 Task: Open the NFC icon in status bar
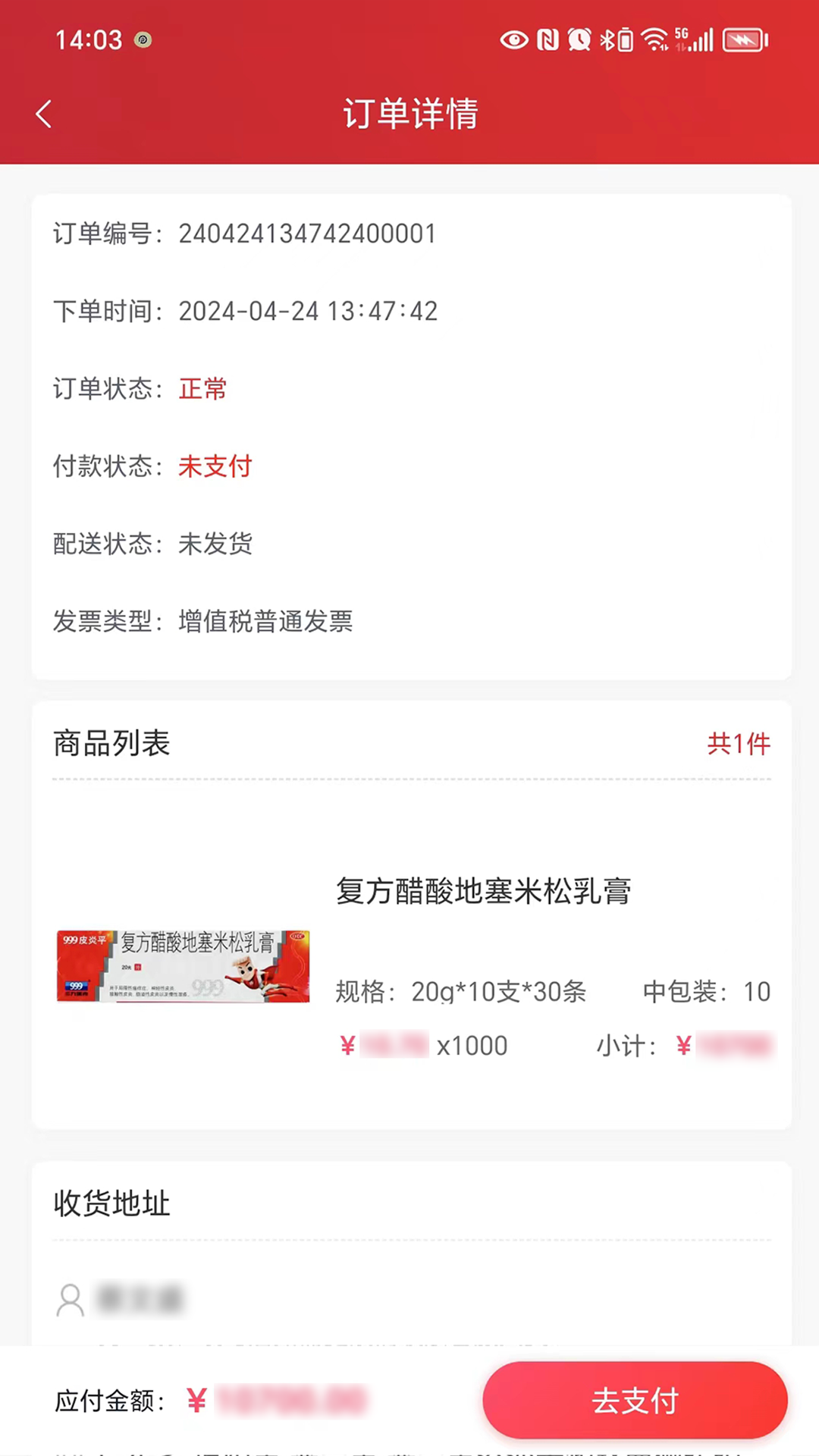pos(548,39)
